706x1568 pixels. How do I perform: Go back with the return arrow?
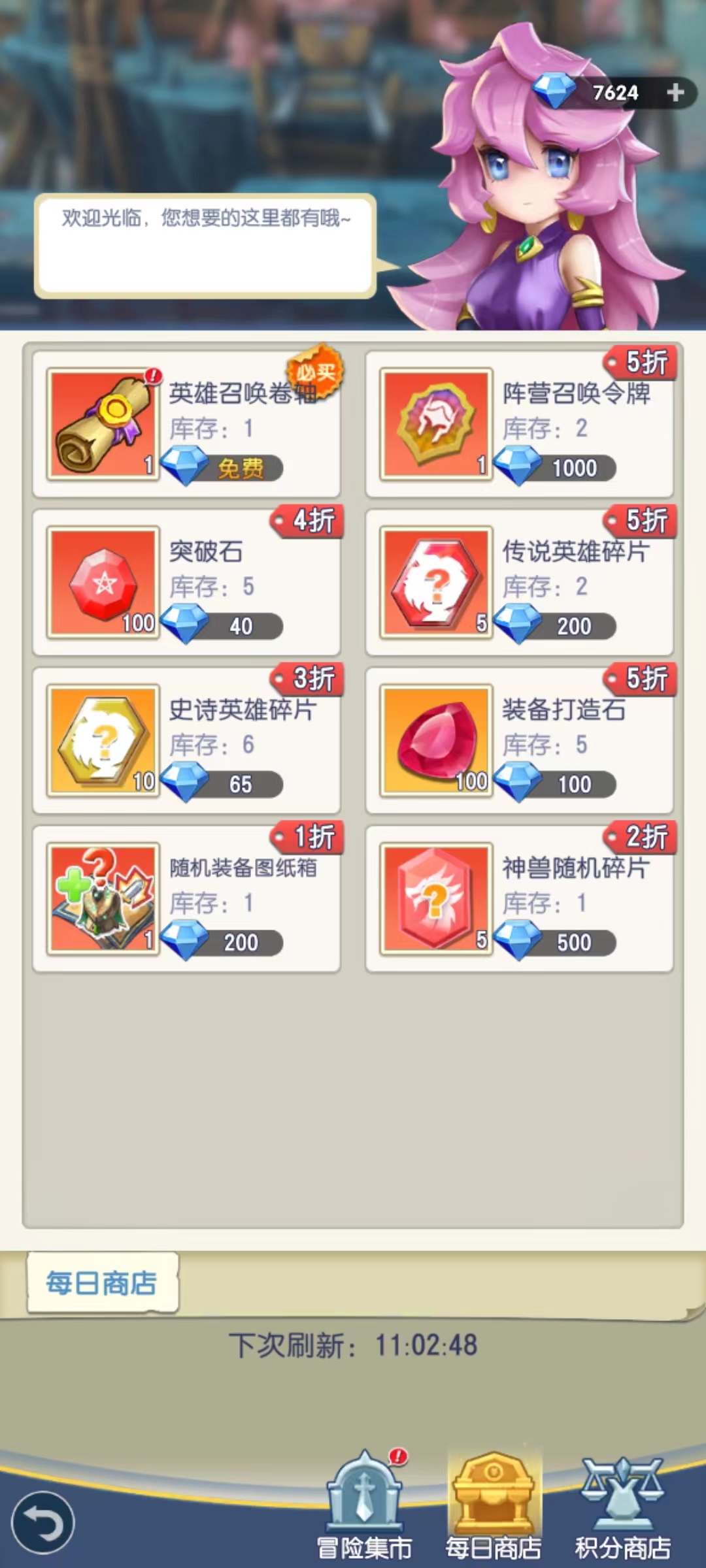coord(43,1522)
